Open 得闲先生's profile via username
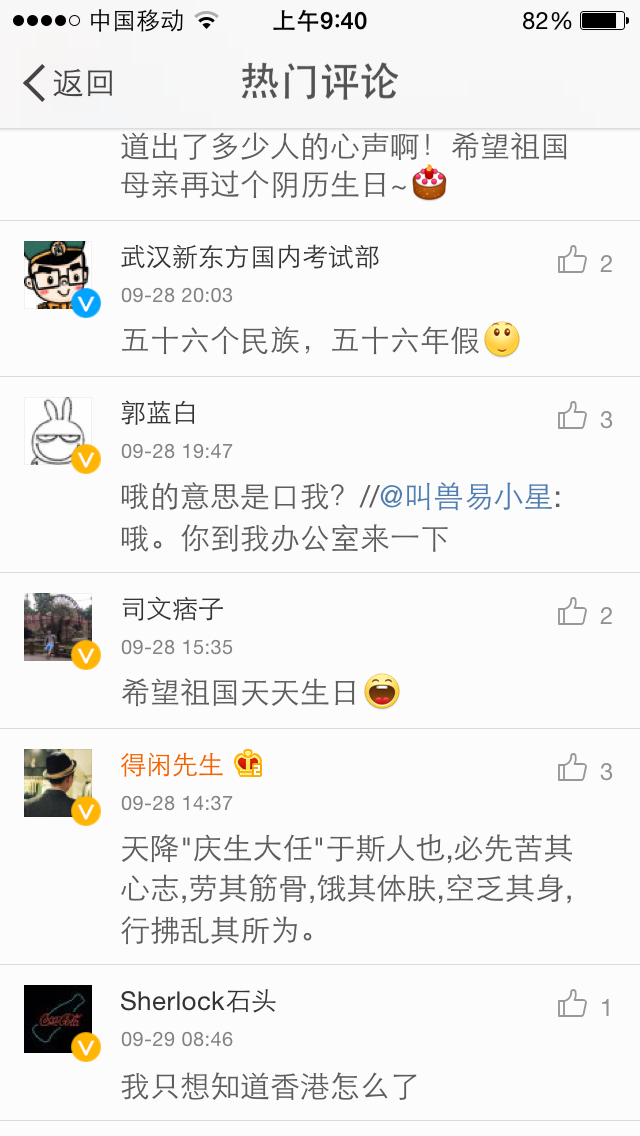This screenshot has height=1136, width=640. (x=172, y=765)
